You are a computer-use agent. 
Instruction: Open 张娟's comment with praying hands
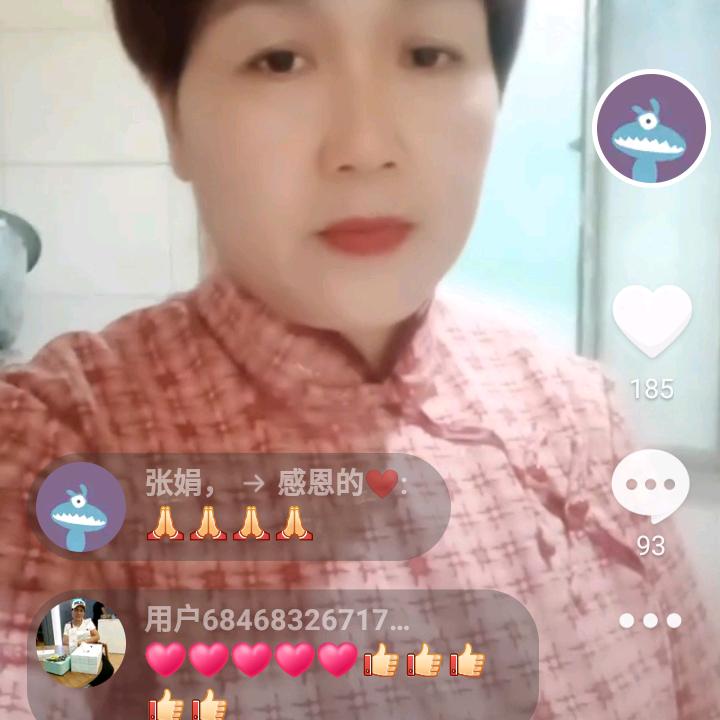point(240,507)
